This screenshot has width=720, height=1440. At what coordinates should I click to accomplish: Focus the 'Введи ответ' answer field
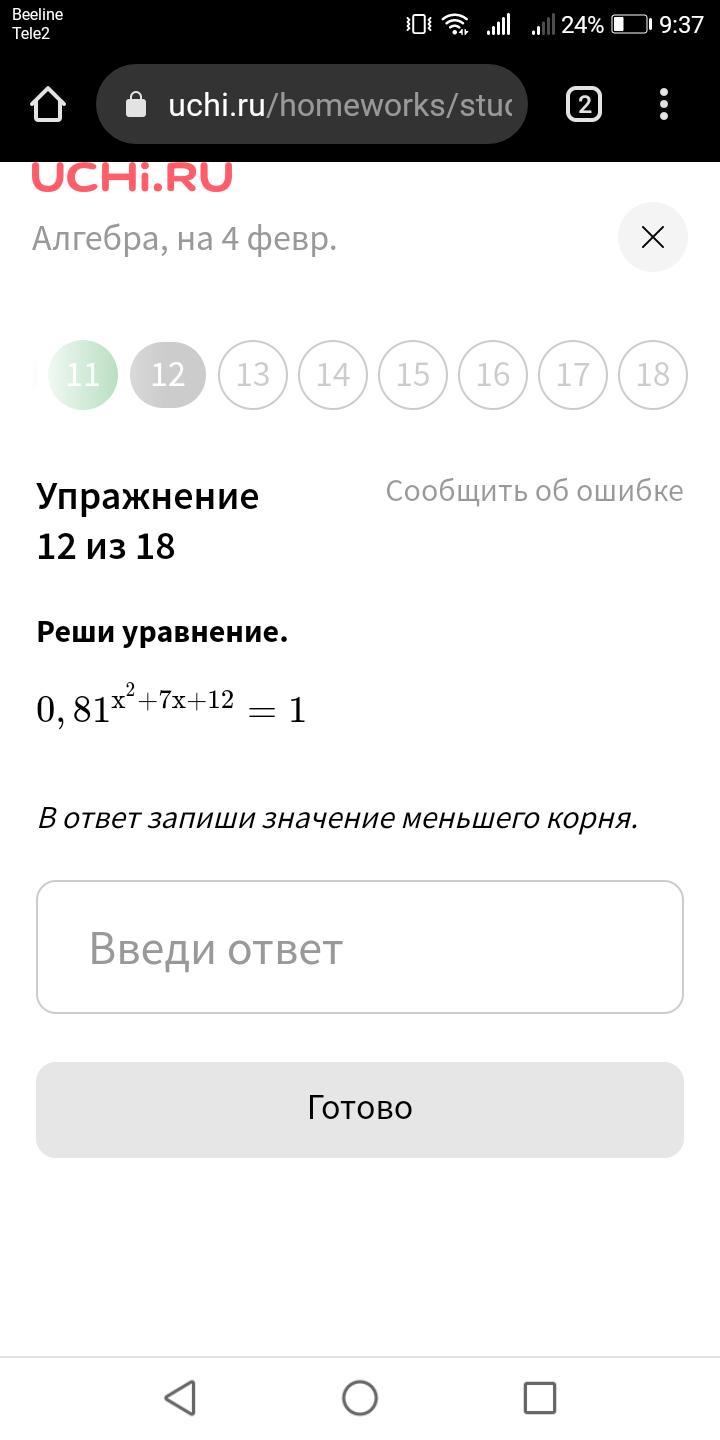pos(360,947)
